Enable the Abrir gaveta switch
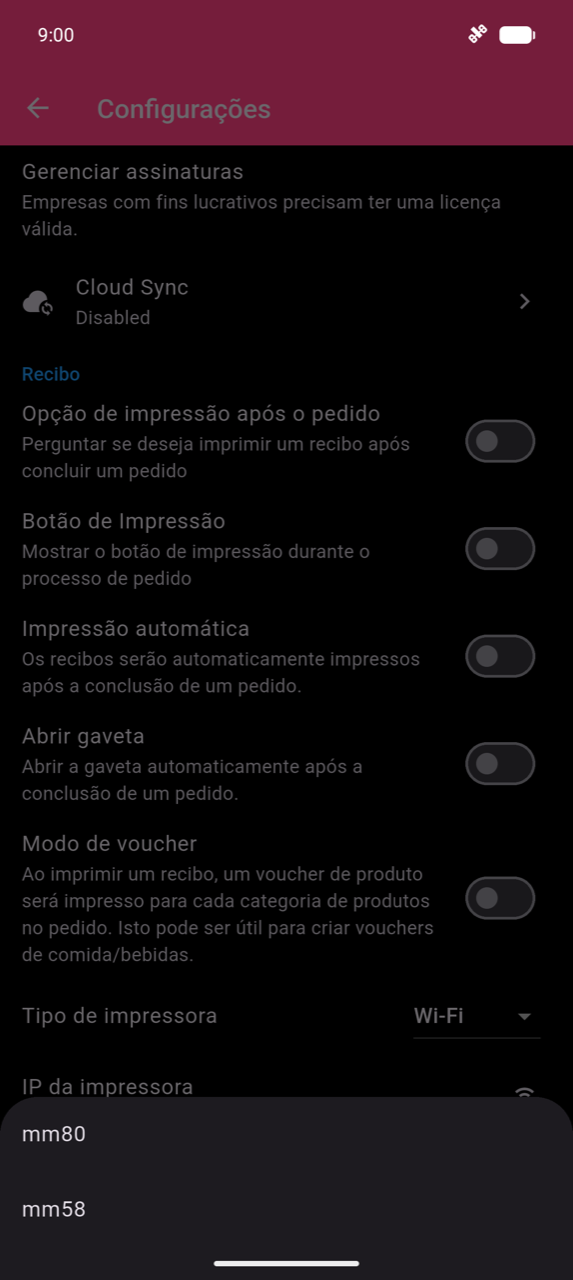Image resolution: width=573 pixels, height=1280 pixels. pyautogui.click(x=500, y=764)
